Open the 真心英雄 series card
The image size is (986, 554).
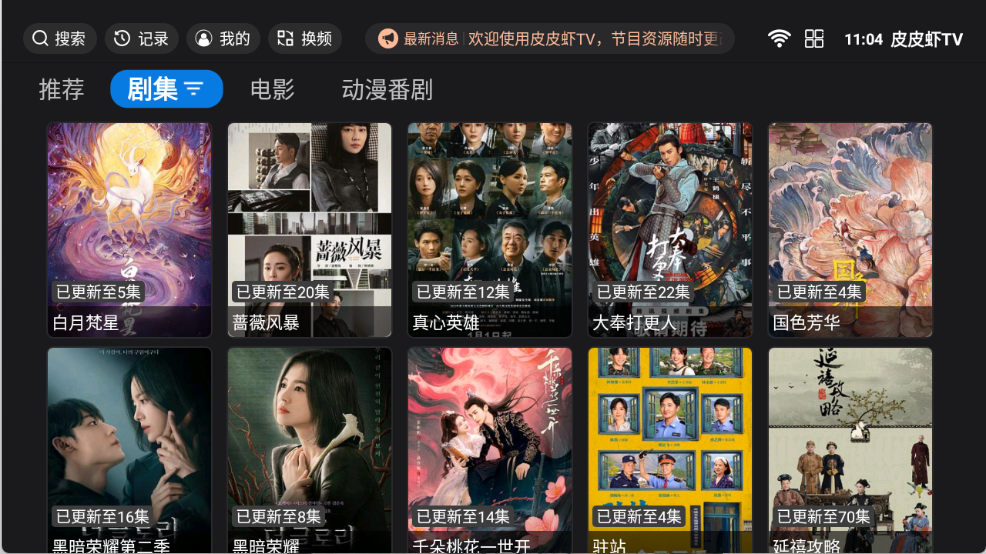point(489,229)
